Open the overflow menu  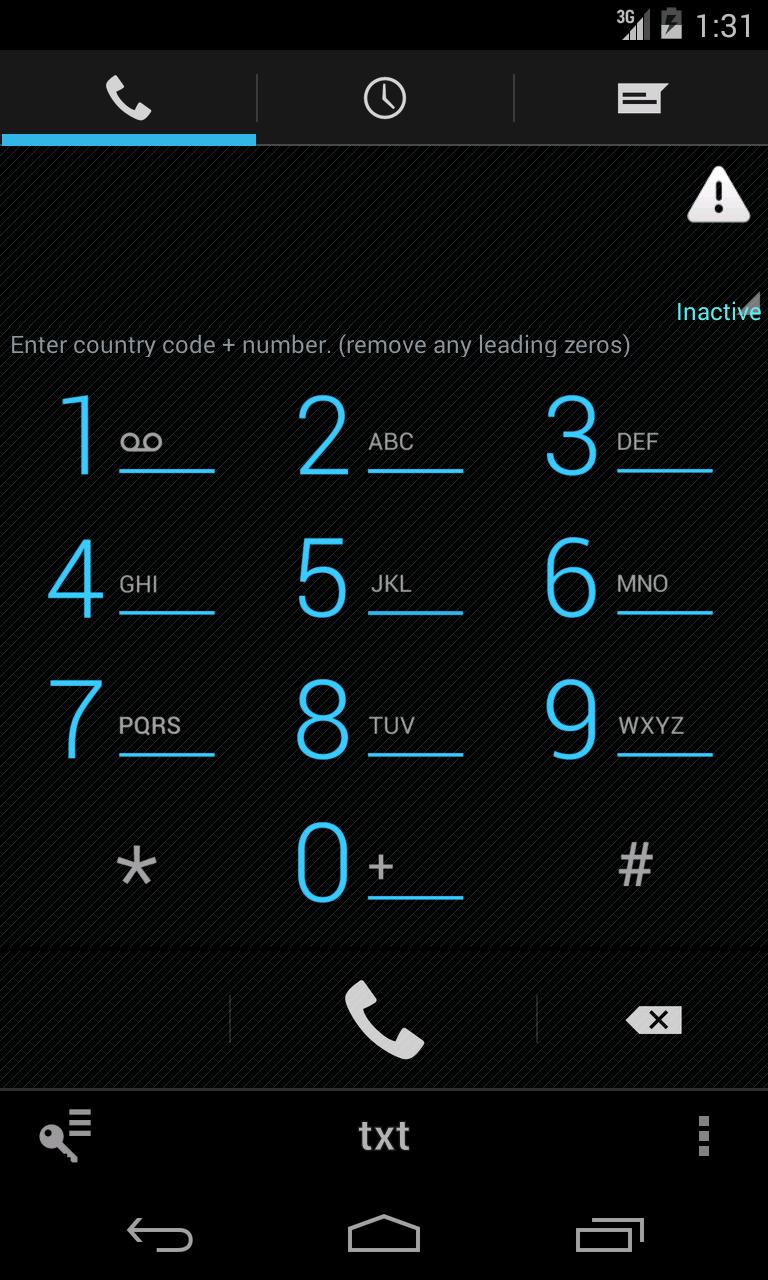click(x=704, y=1136)
